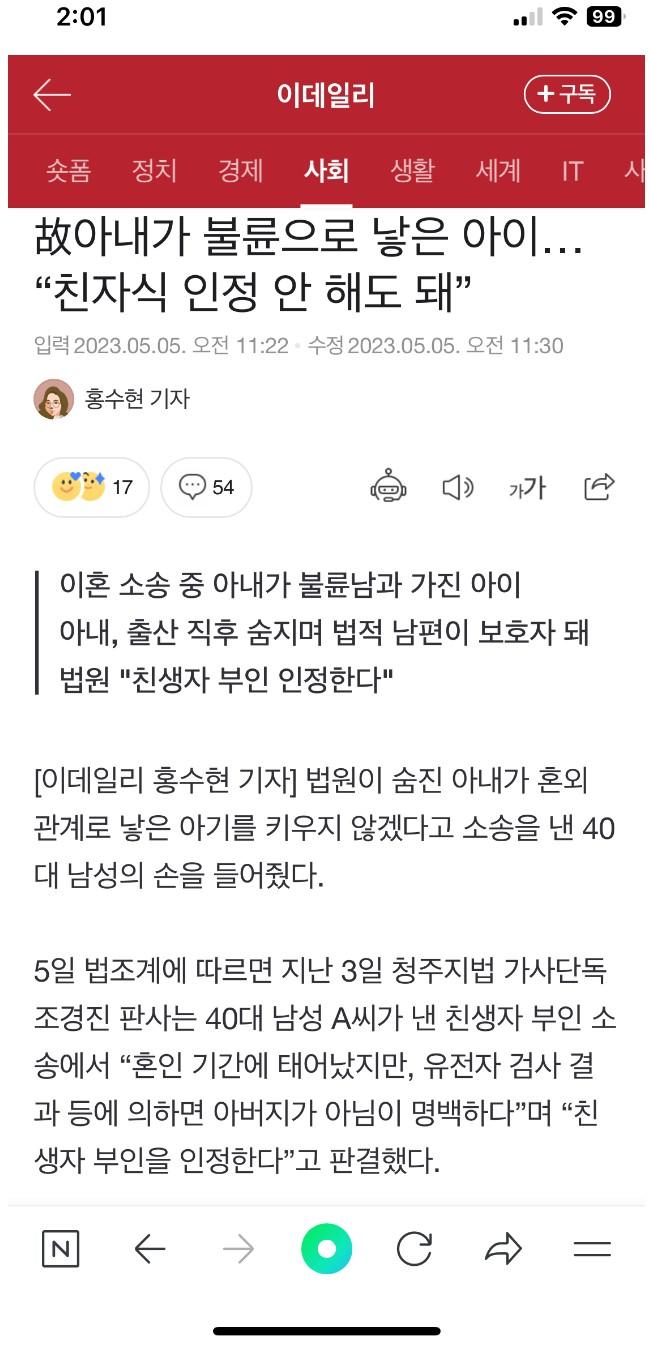Subscribe to 이데일리 with the 구독 button
Viewport: 651px width, 1364px height.
click(x=566, y=95)
